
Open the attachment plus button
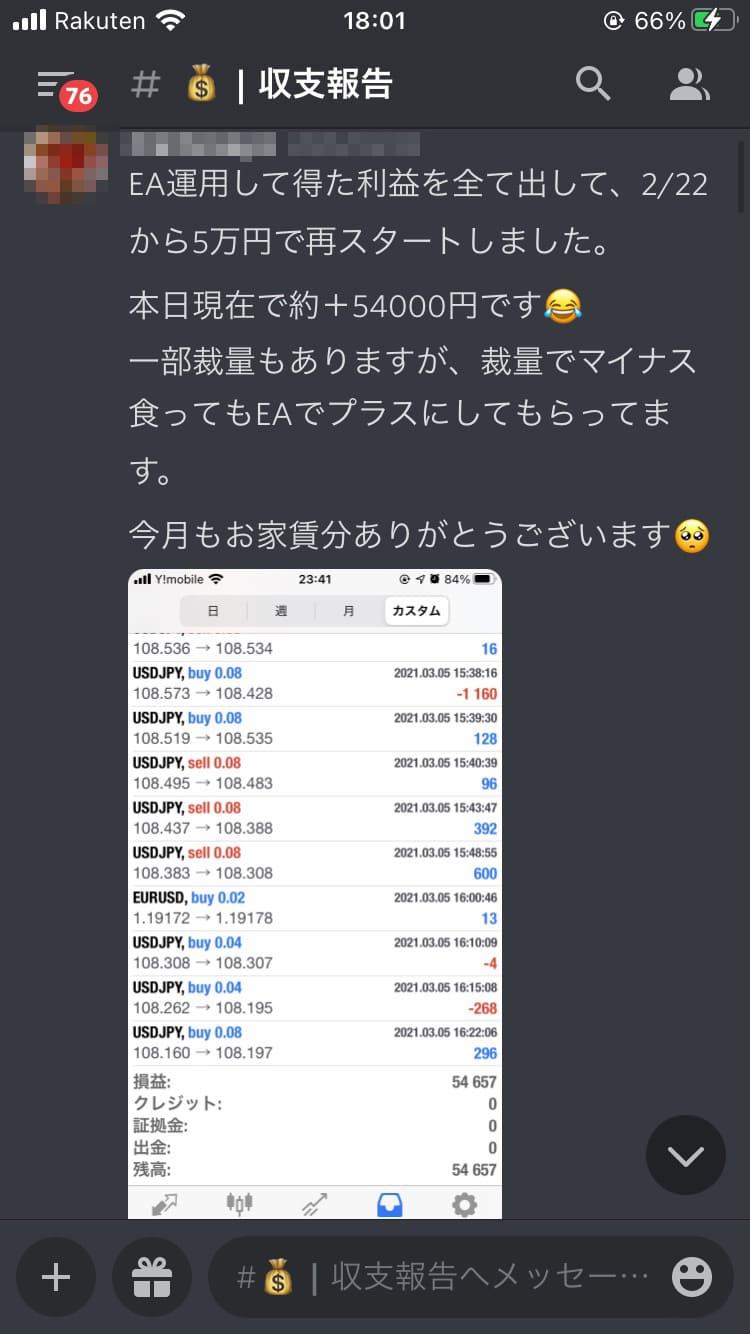click(x=56, y=1277)
